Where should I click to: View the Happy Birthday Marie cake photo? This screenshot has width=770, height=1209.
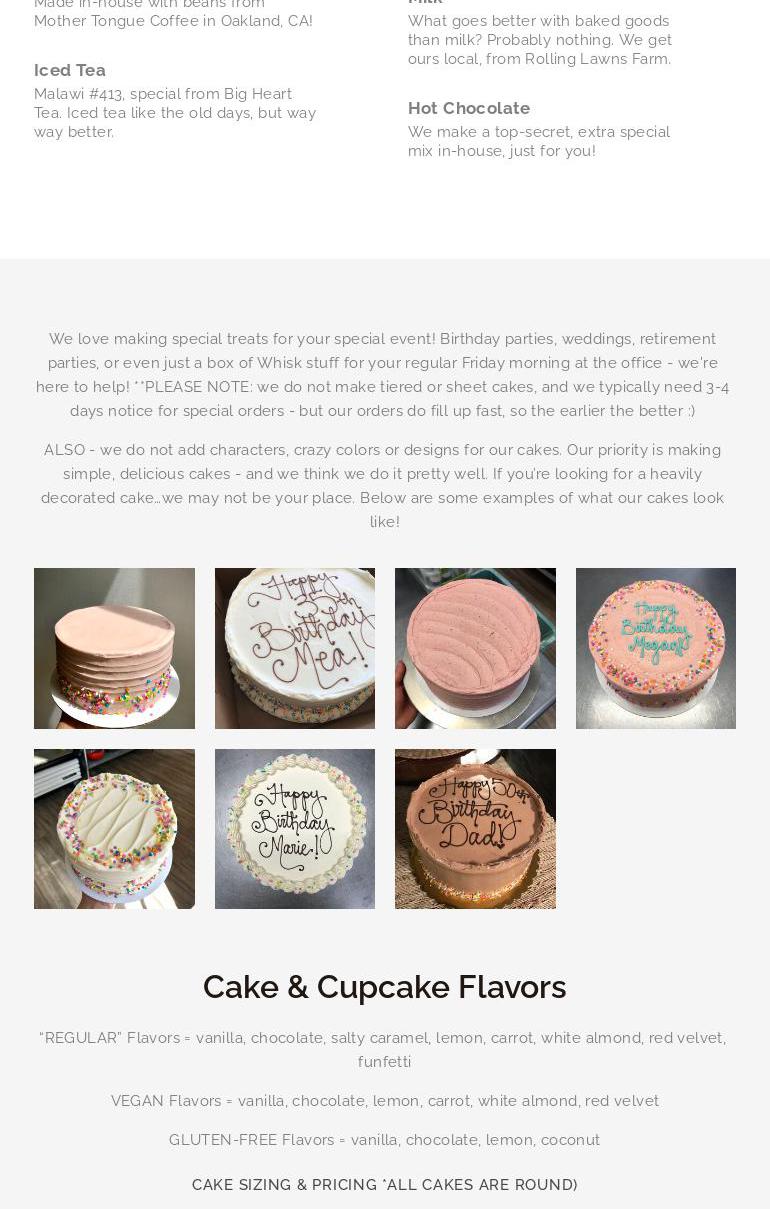[294, 828]
